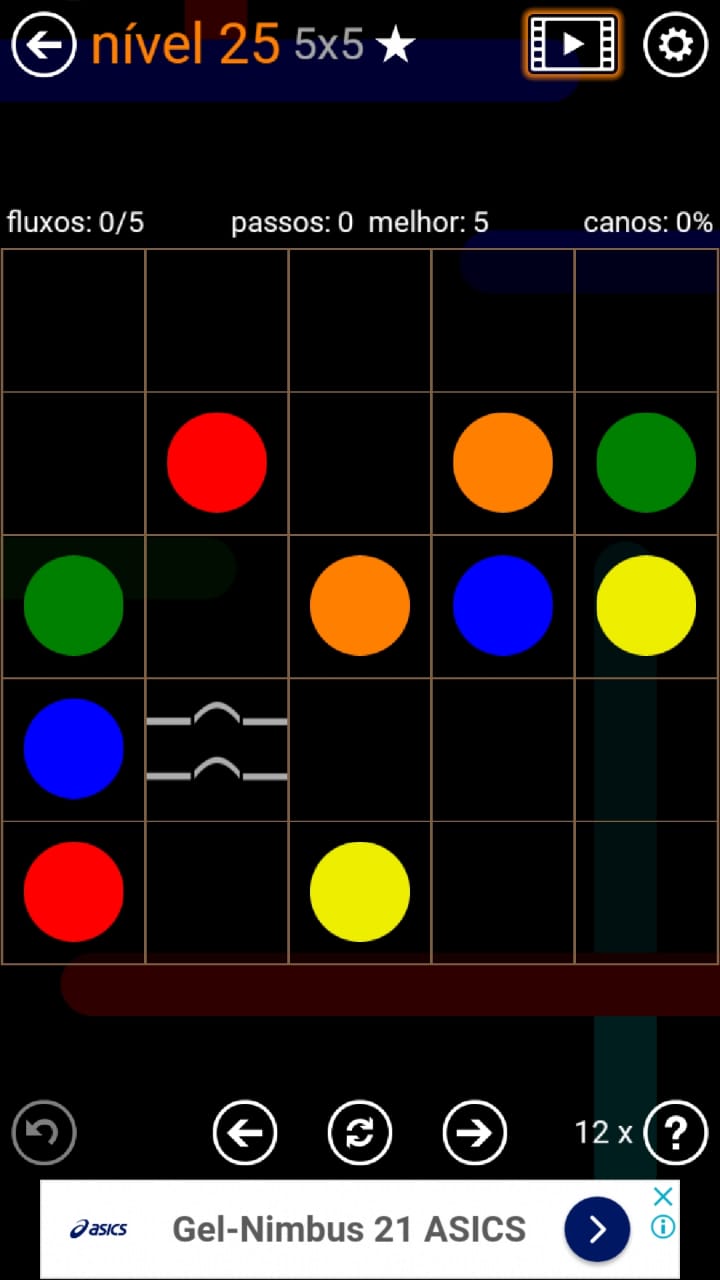Image resolution: width=720 pixels, height=1280 pixels.
Task: Use a hint with the question mark
Action: (676, 1132)
